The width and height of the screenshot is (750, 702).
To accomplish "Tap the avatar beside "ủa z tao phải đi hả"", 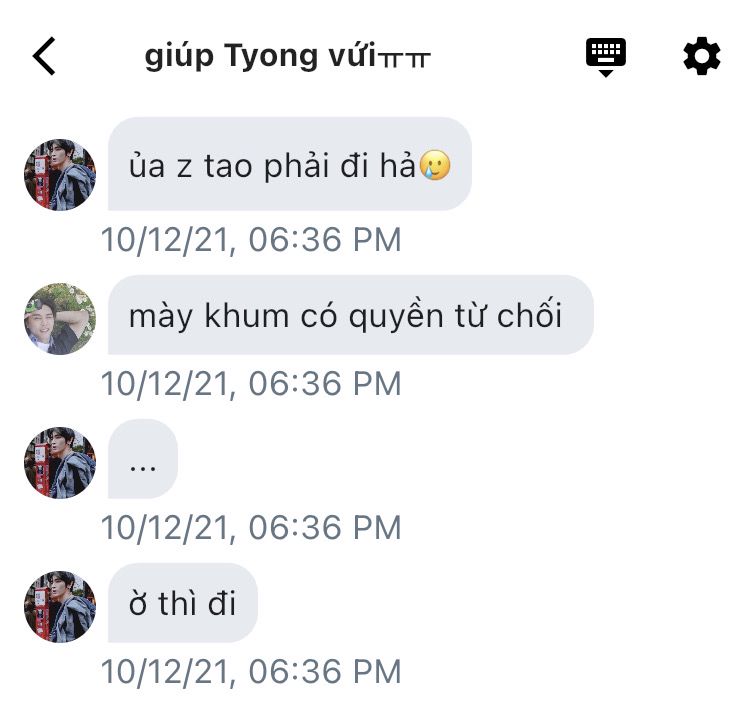I will [60, 175].
